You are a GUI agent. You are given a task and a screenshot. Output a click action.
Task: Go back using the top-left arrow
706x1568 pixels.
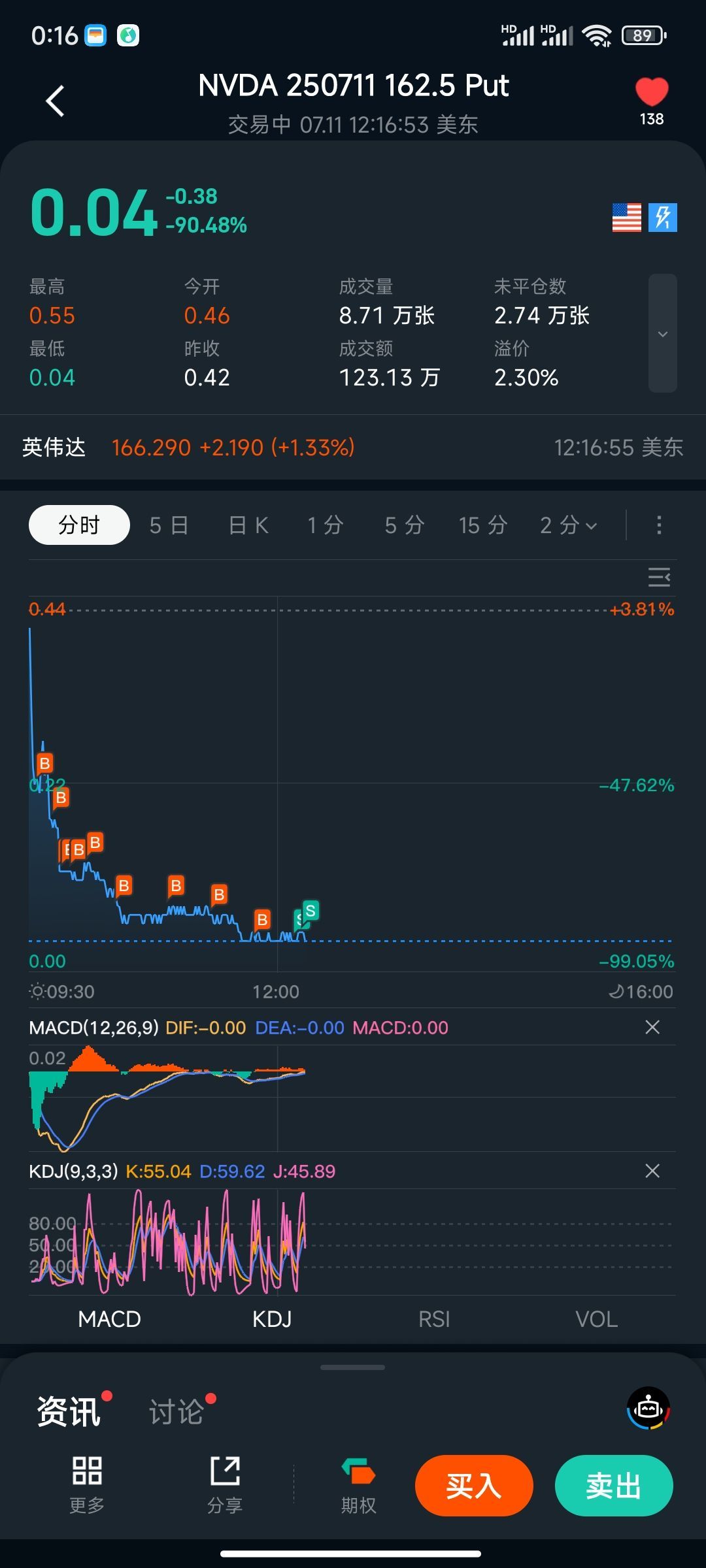(x=56, y=101)
